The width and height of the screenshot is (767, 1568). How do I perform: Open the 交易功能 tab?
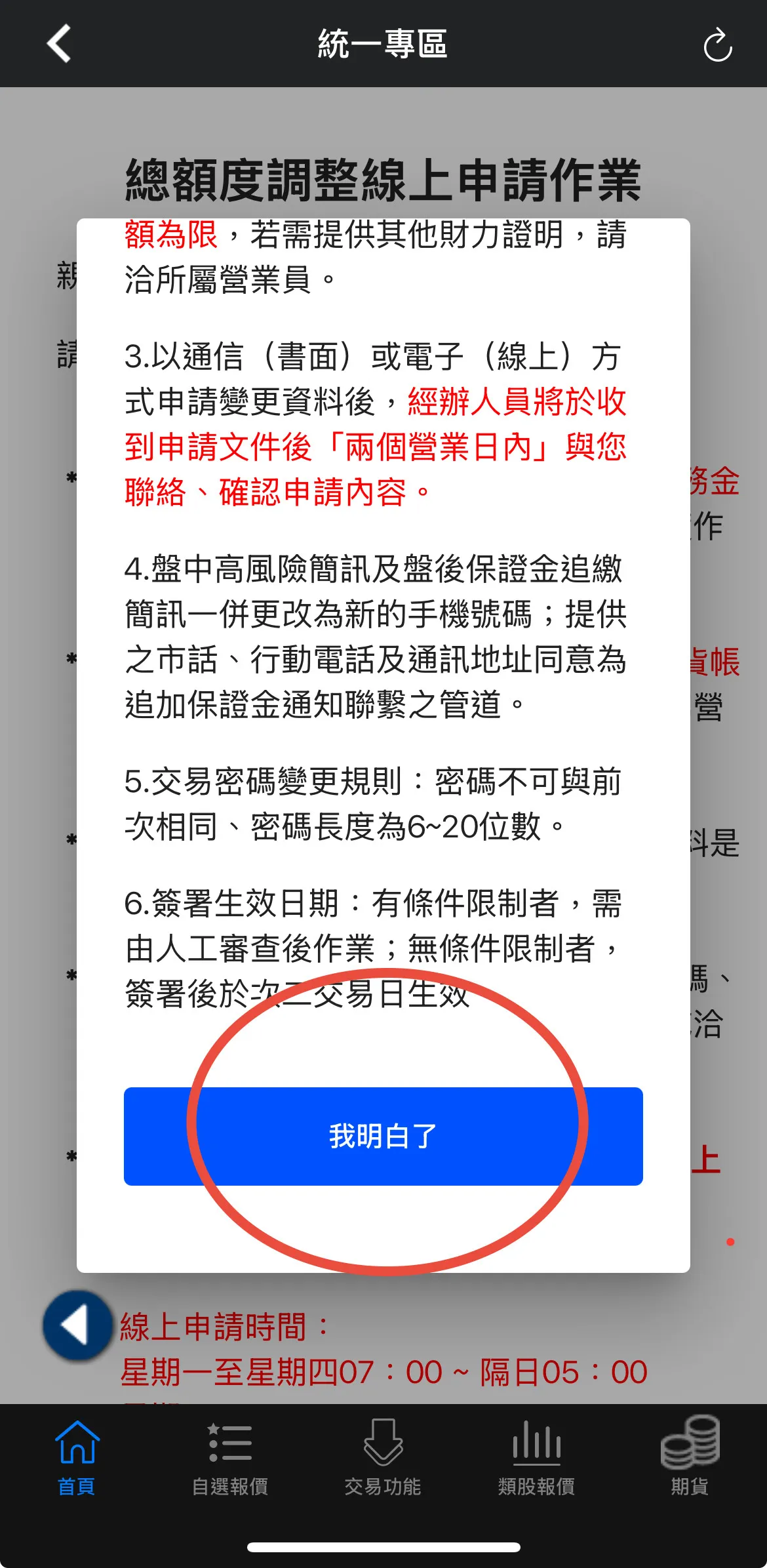click(x=383, y=1457)
